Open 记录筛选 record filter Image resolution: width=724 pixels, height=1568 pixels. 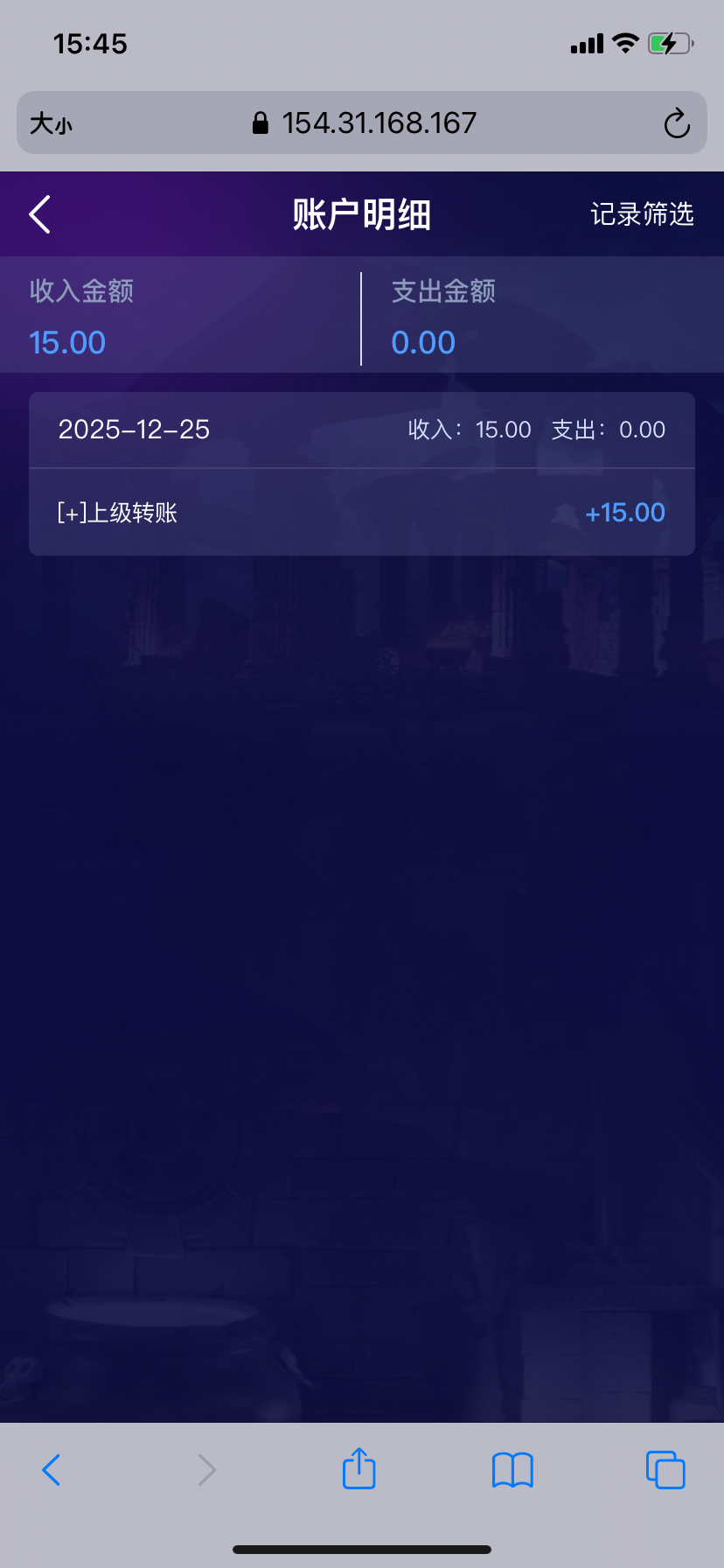[x=642, y=214]
